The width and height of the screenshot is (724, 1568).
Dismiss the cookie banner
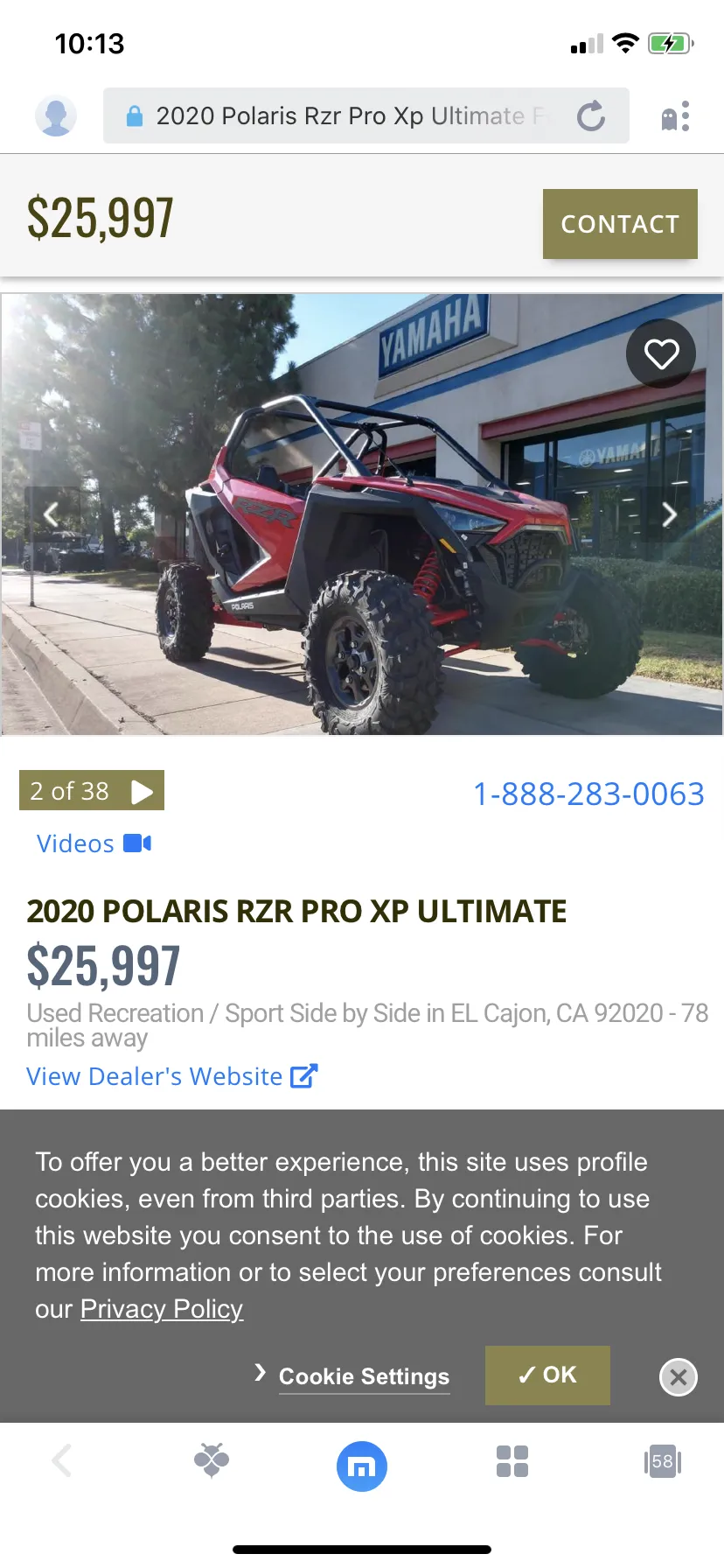678,1376
